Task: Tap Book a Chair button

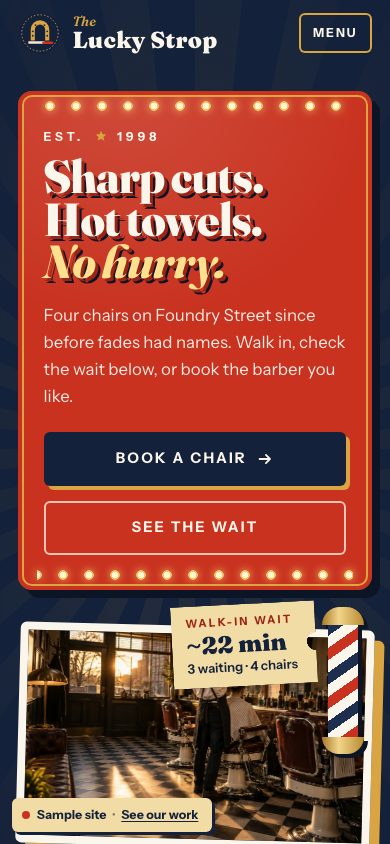Action: tap(195, 459)
